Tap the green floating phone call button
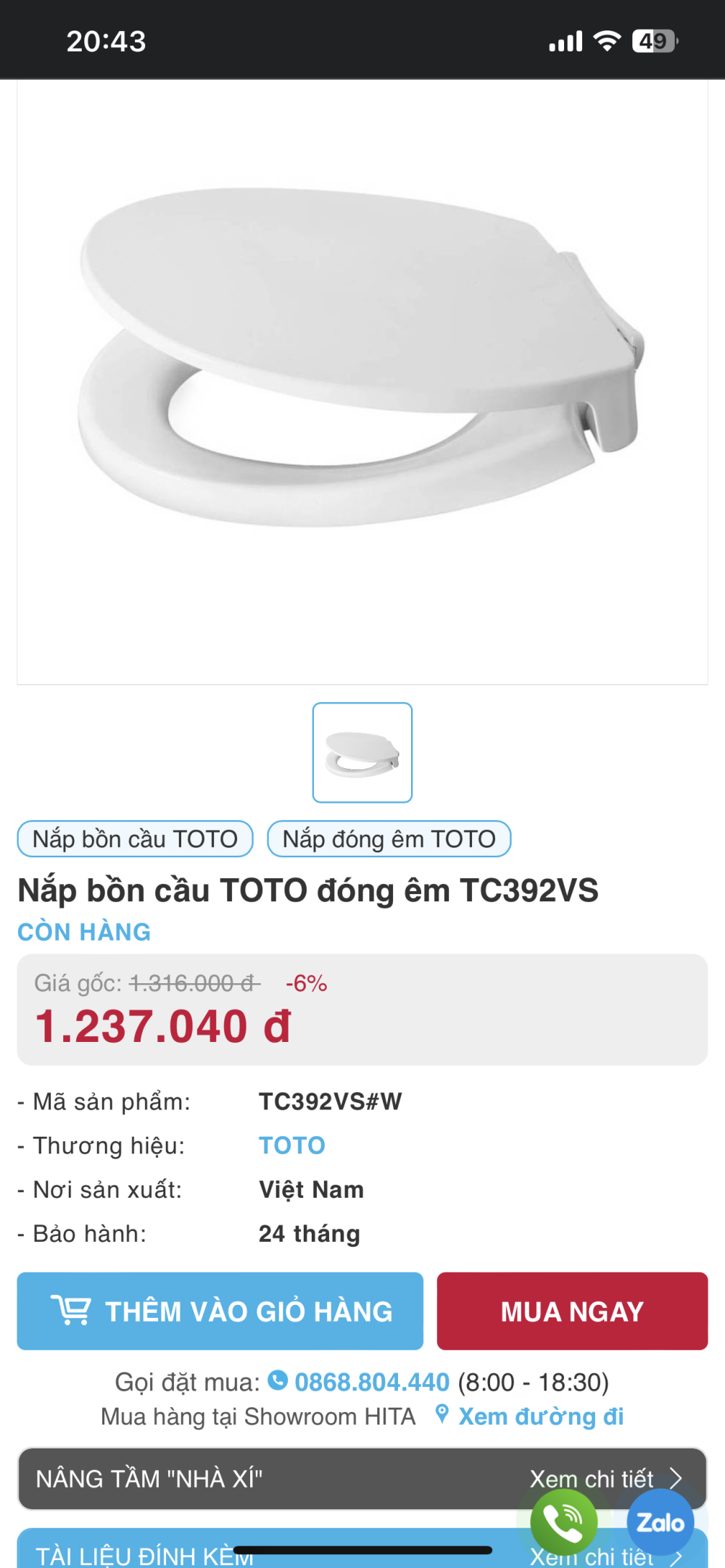This screenshot has width=725, height=1568. [564, 1522]
